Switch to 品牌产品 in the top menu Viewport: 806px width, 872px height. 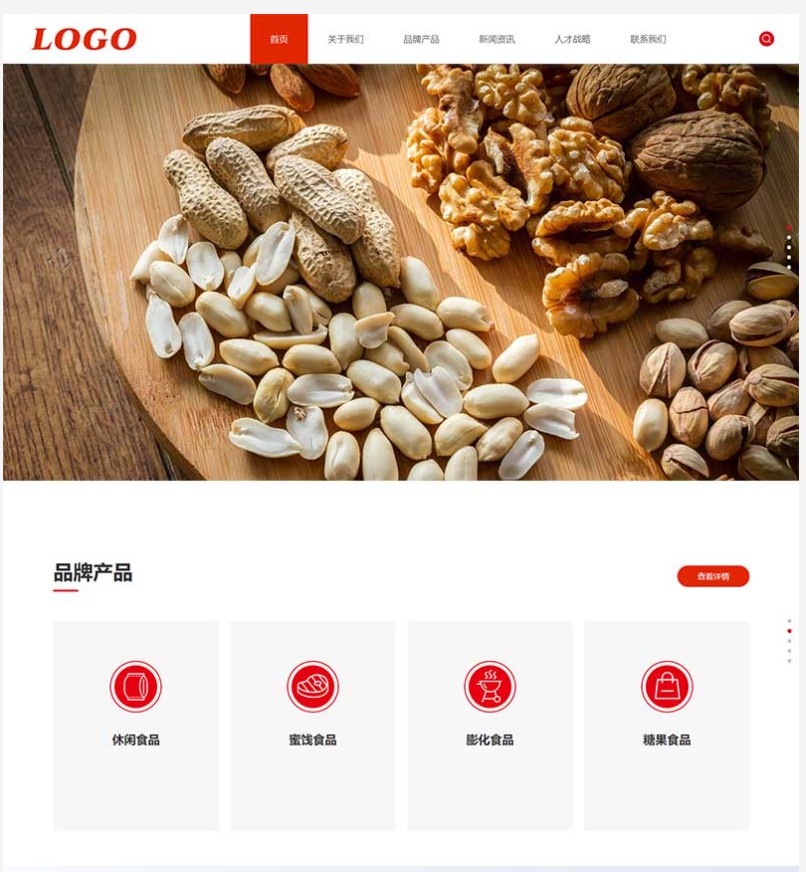tap(421, 39)
